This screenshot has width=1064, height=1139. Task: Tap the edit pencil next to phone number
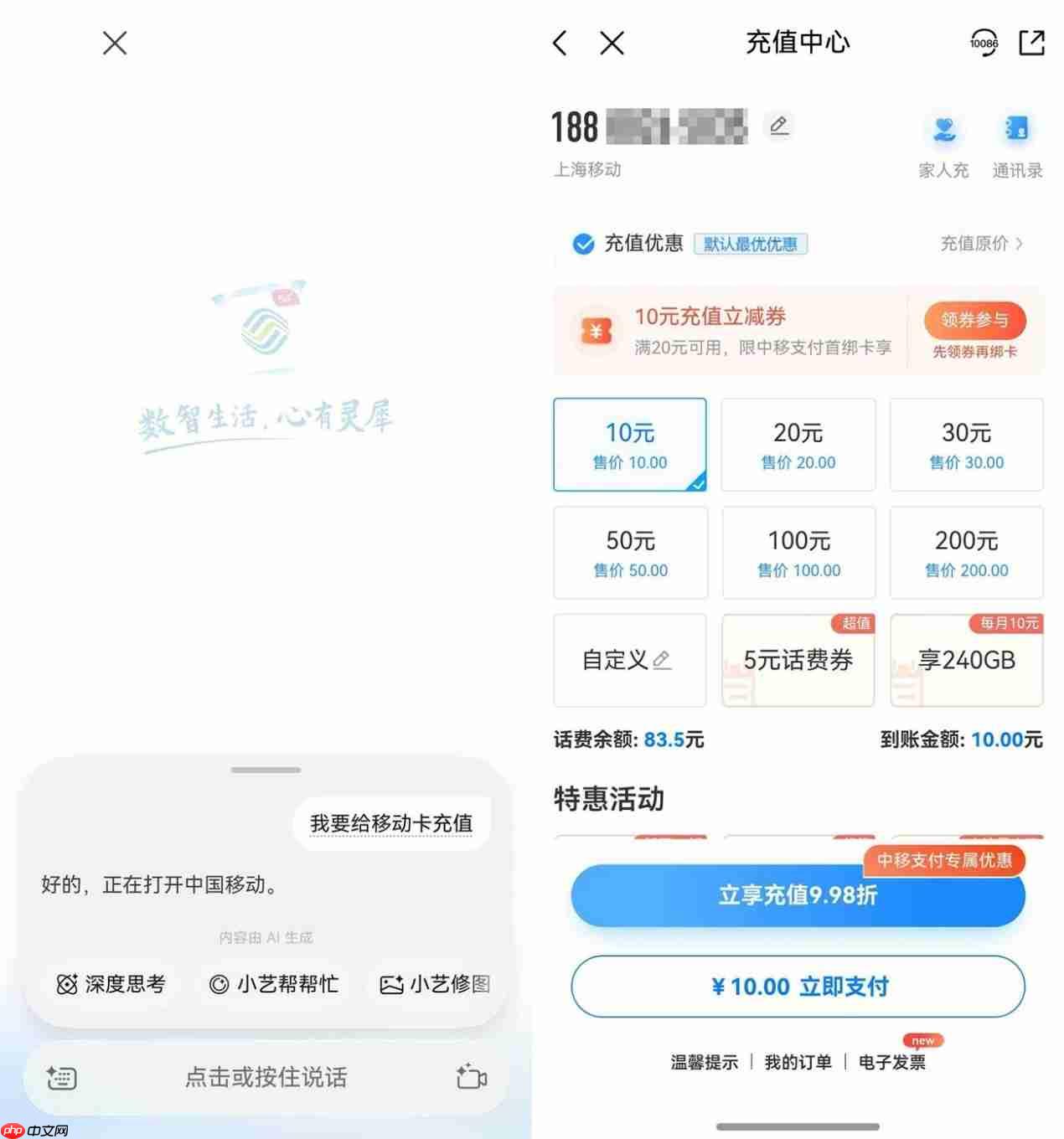coord(780,125)
